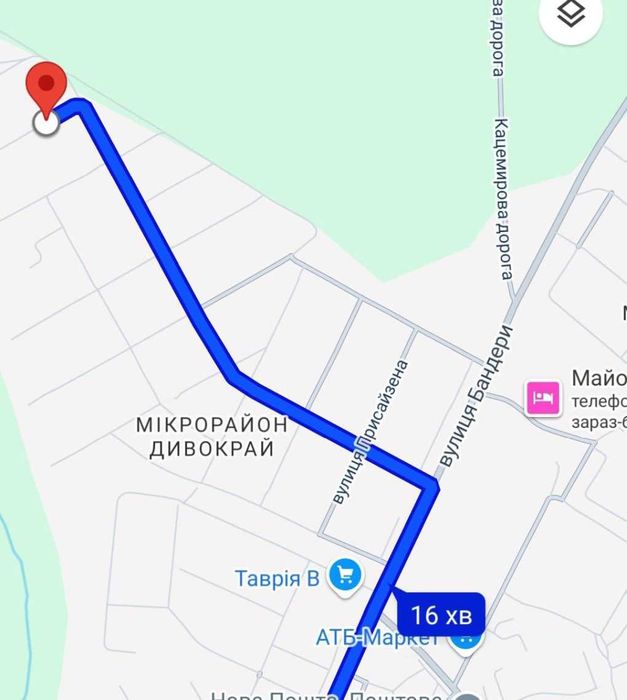The width and height of the screenshot is (627, 700).
Task: Open the Таврія В store marker
Action: [346, 575]
